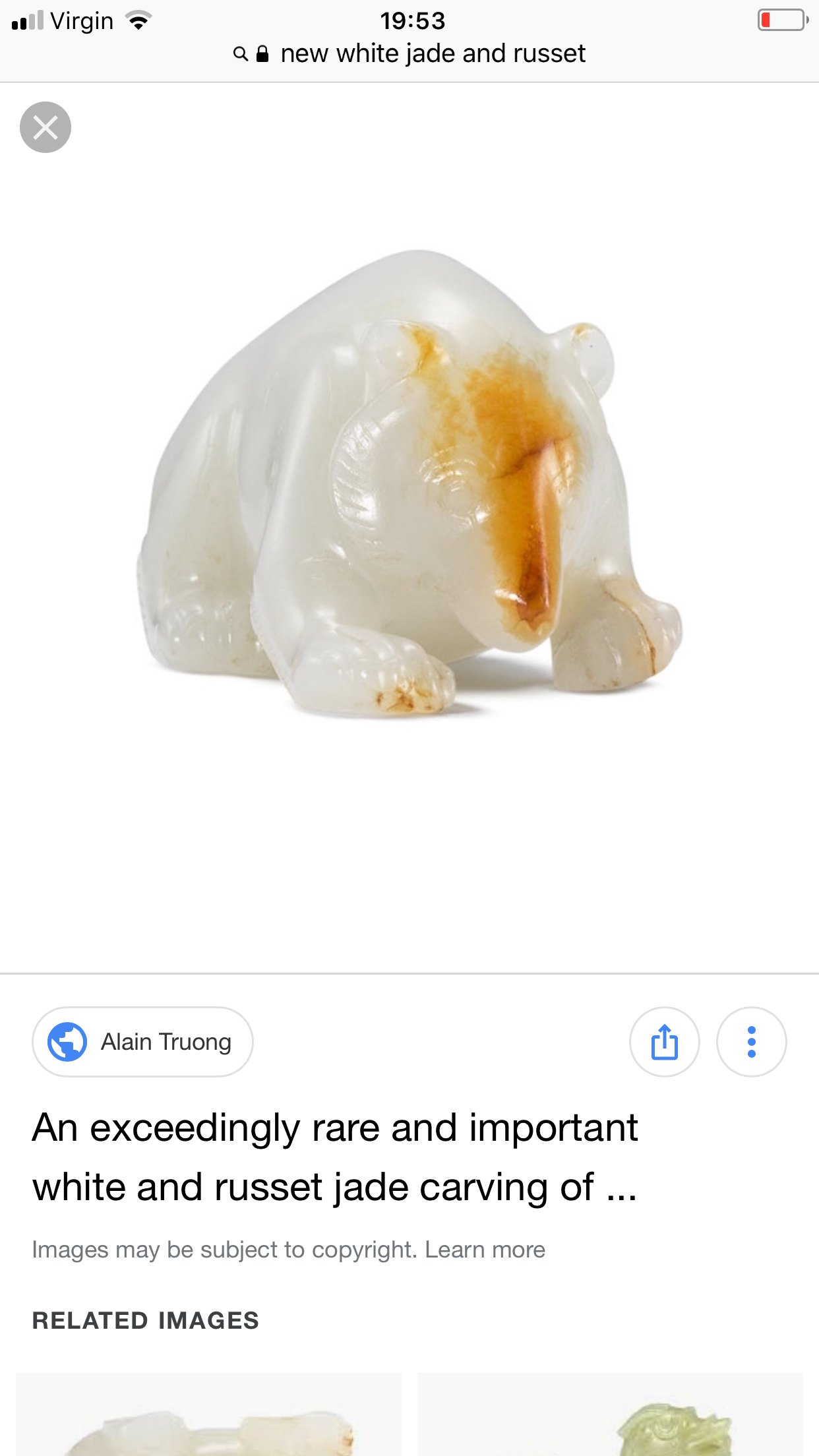This screenshot has width=819, height=1456.
Task: Share this jade carving image
Action: tap(664, 1042)
